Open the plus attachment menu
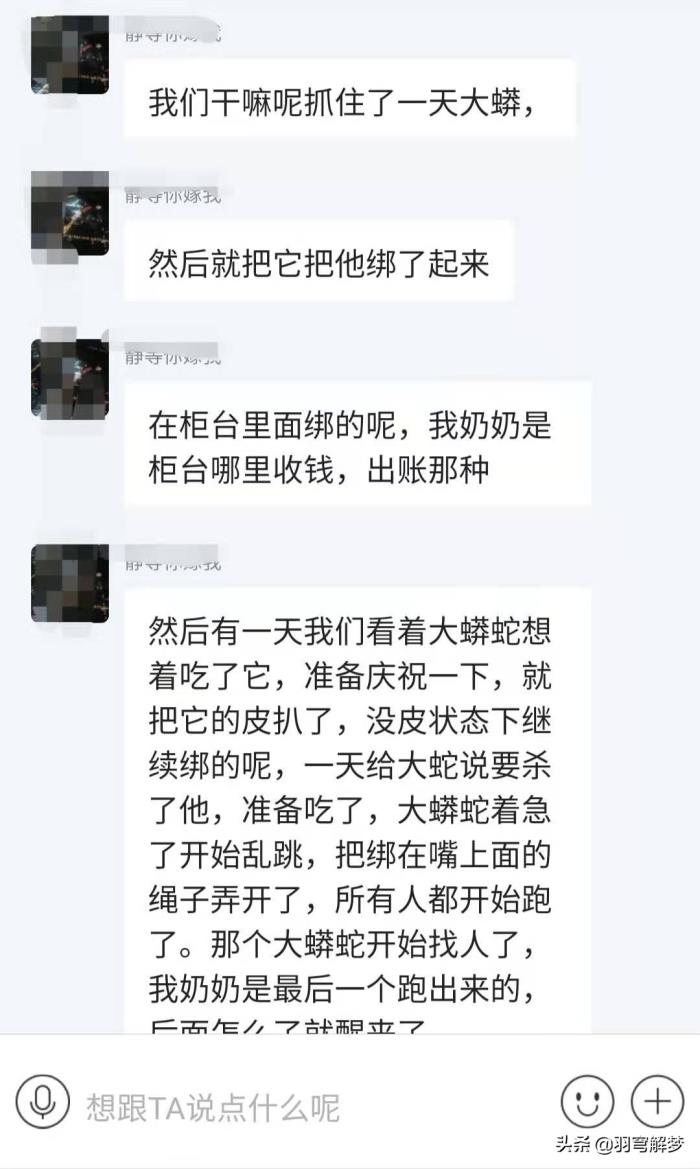Viewport: 700px width, 1169px height. point(657,1101)
